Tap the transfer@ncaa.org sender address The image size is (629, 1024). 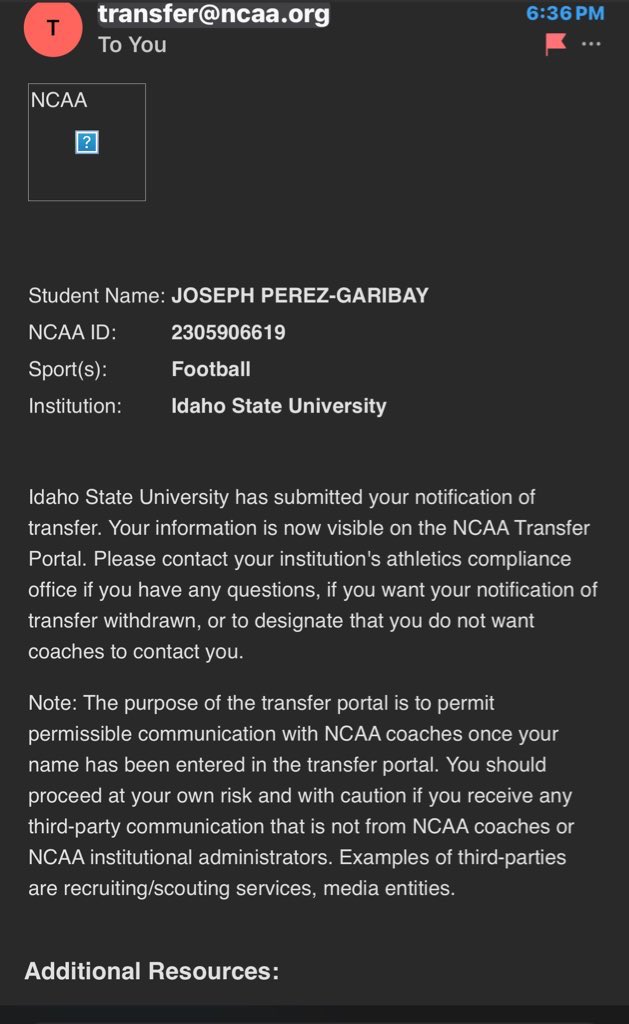pos(214,14)
